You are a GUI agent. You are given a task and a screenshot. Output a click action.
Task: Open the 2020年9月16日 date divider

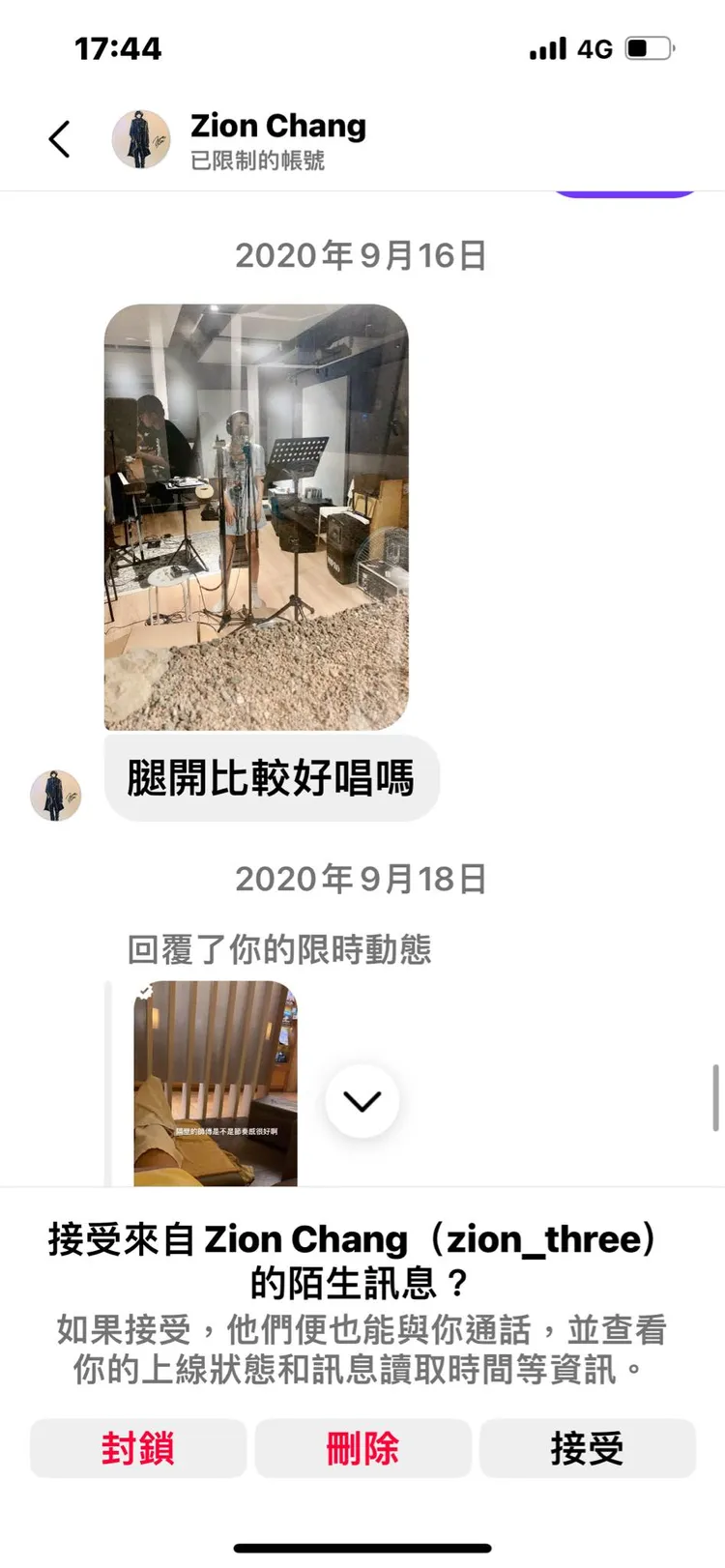pyautogui.click(x=362, y=254)
